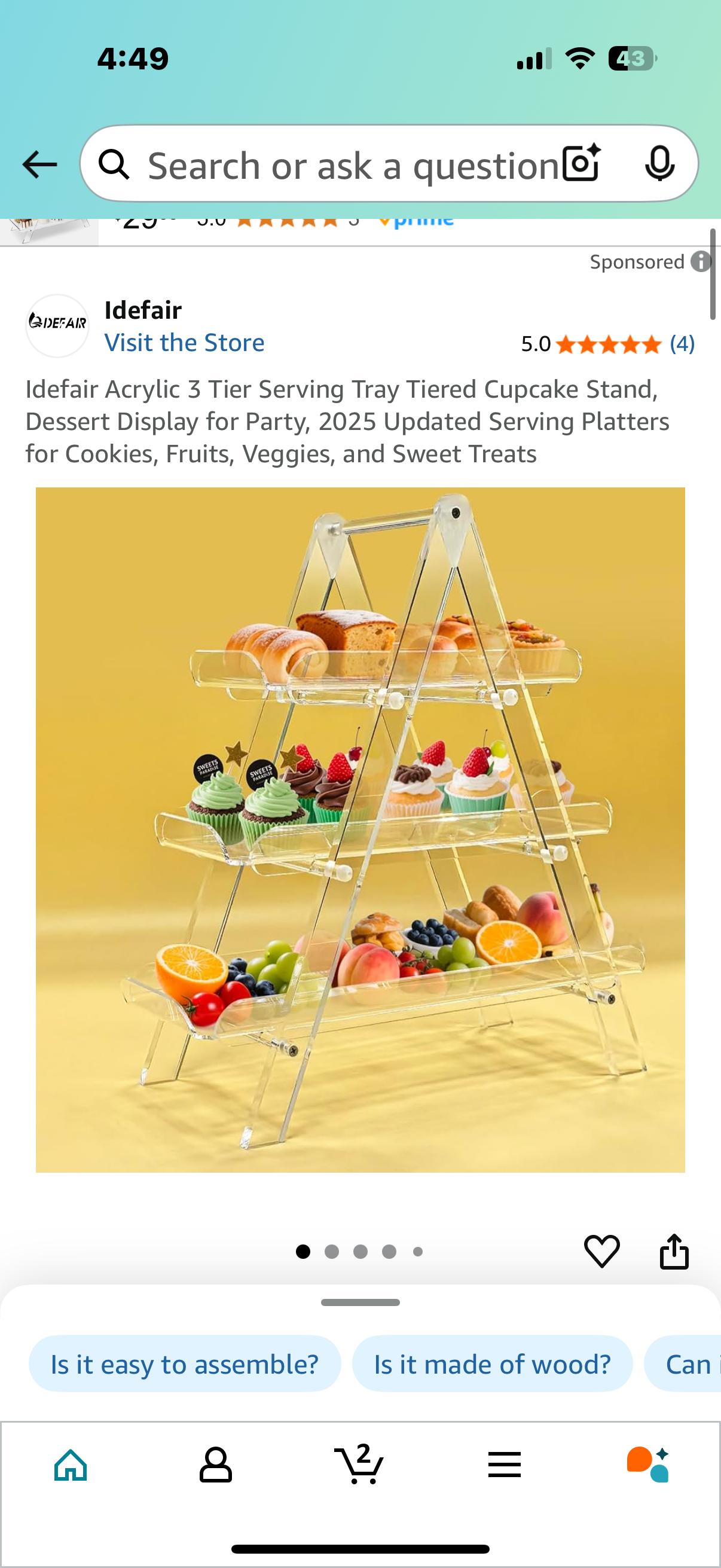The height and width of the screenshot is (1568, 721).
Task: Open the account profile tab
Action: 215,1465
